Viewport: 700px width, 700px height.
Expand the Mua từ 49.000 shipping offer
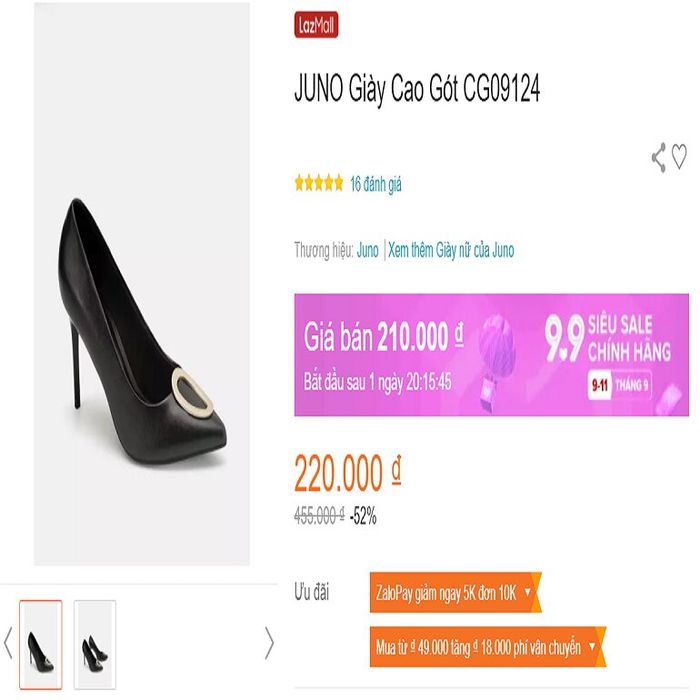[x=487, y=648]
